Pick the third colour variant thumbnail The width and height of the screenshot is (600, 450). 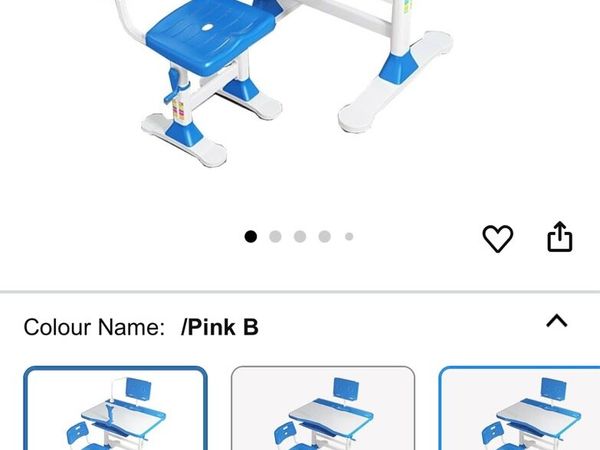point(520,408)
